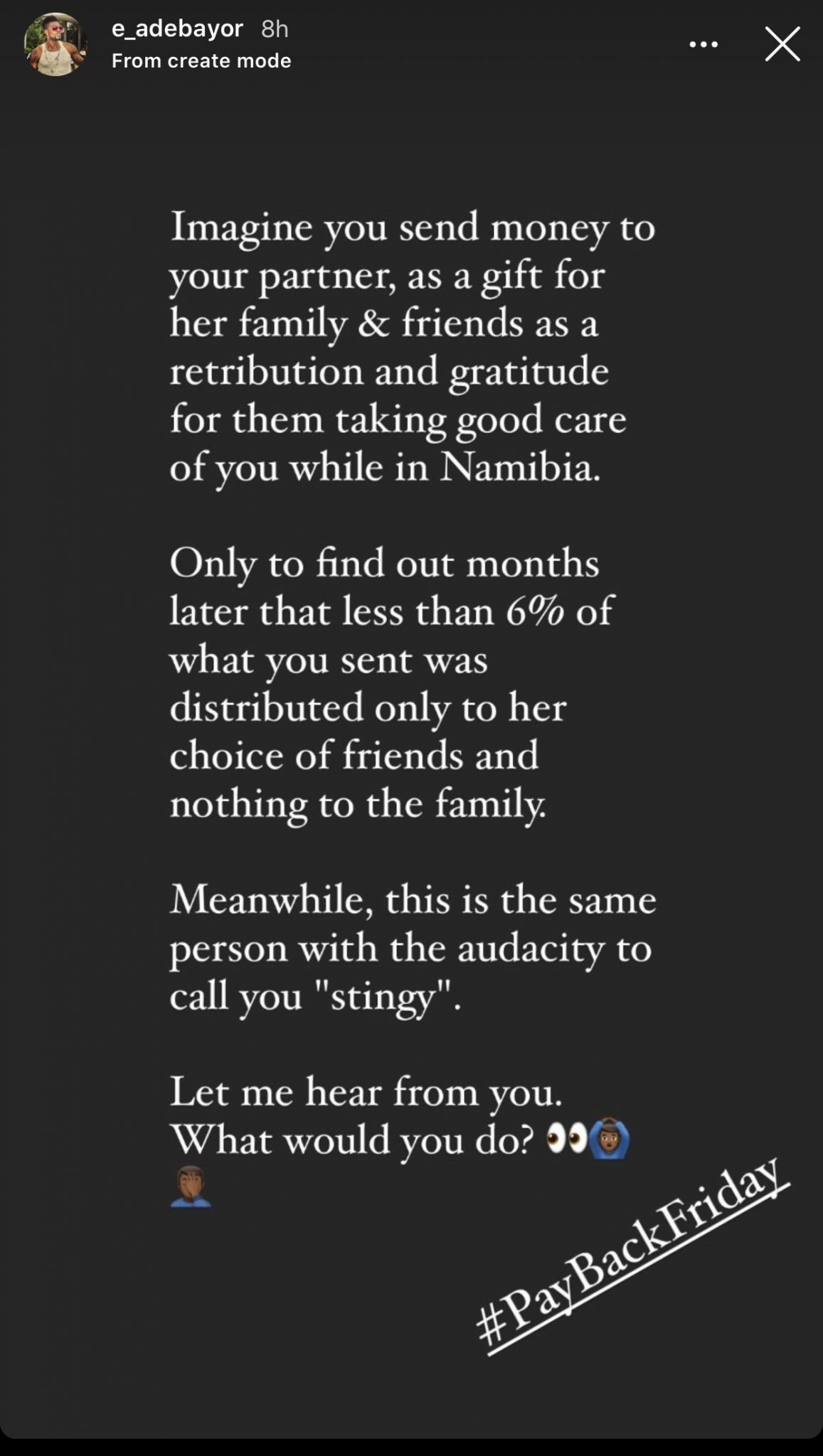Open the three-dot story options menu
This screenshot has height=1456, width=823.
[x=703, y=45]
